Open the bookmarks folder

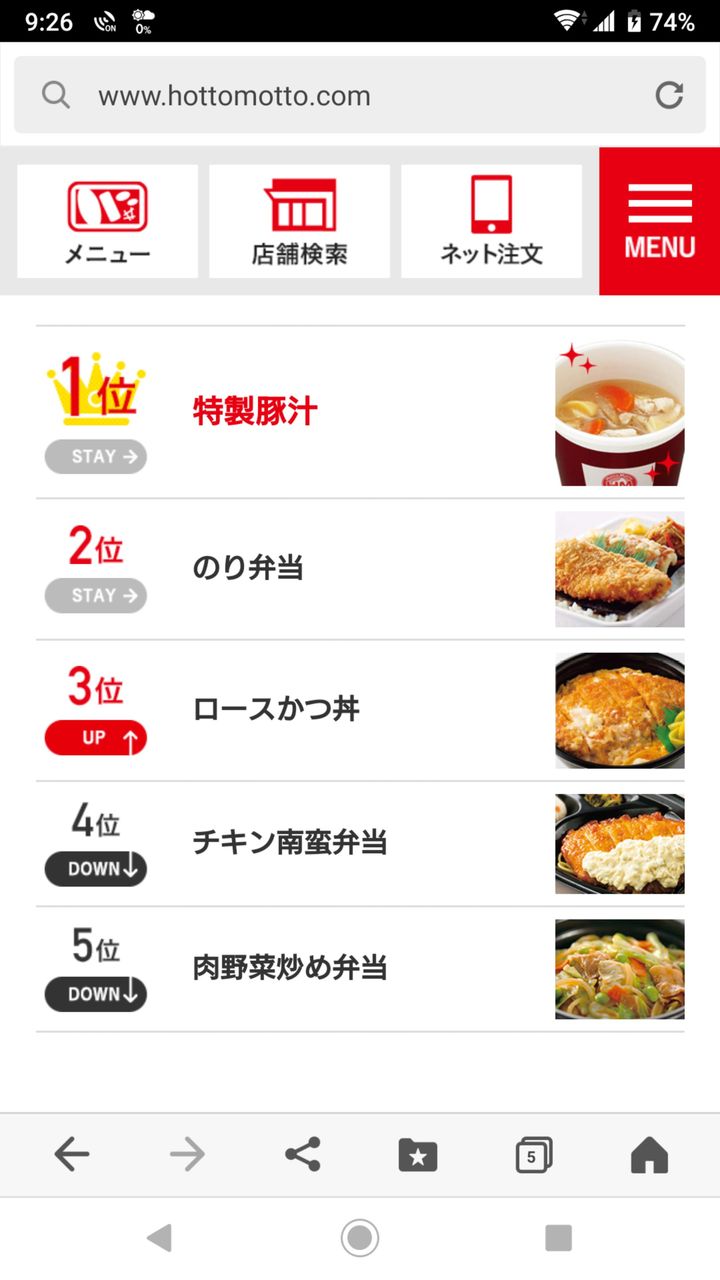coord(417,1155)
